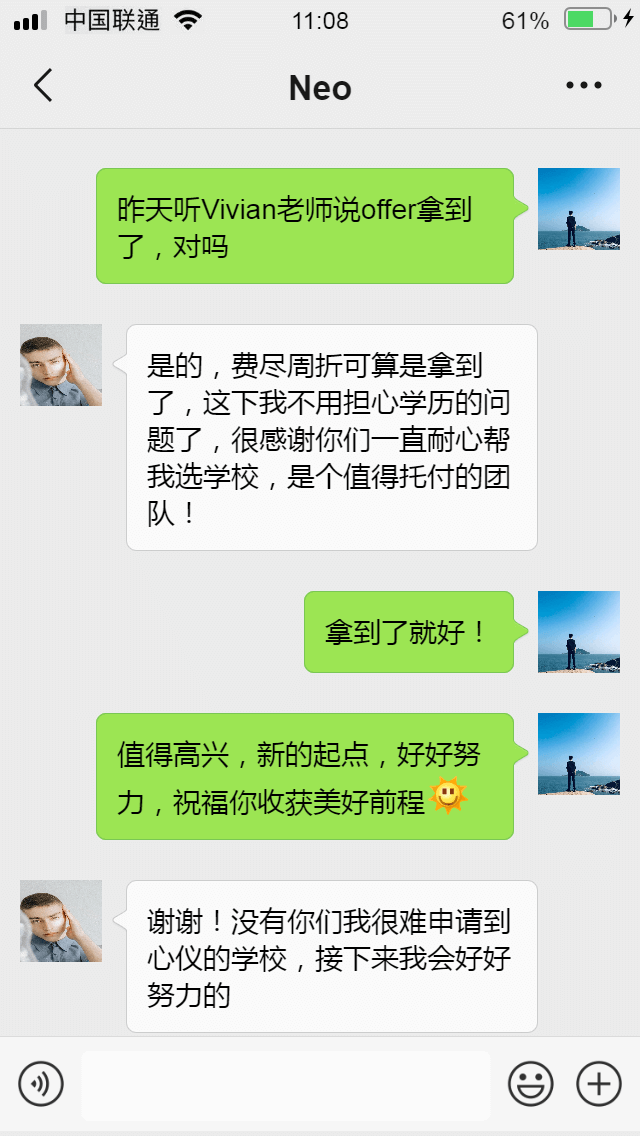This screenshot has height=1136, width=640.
Task: Open own avatar beside 值得高兴 message
Action: pos(578,754)
